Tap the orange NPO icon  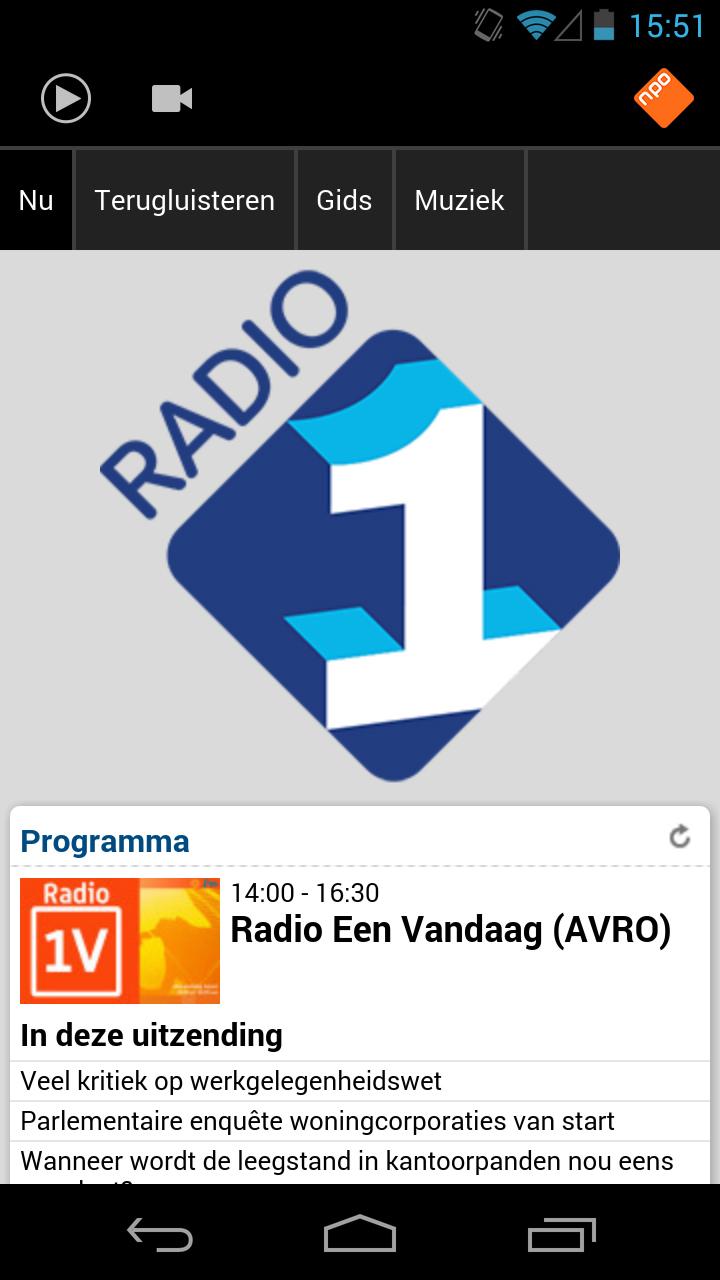click(664, 98)
